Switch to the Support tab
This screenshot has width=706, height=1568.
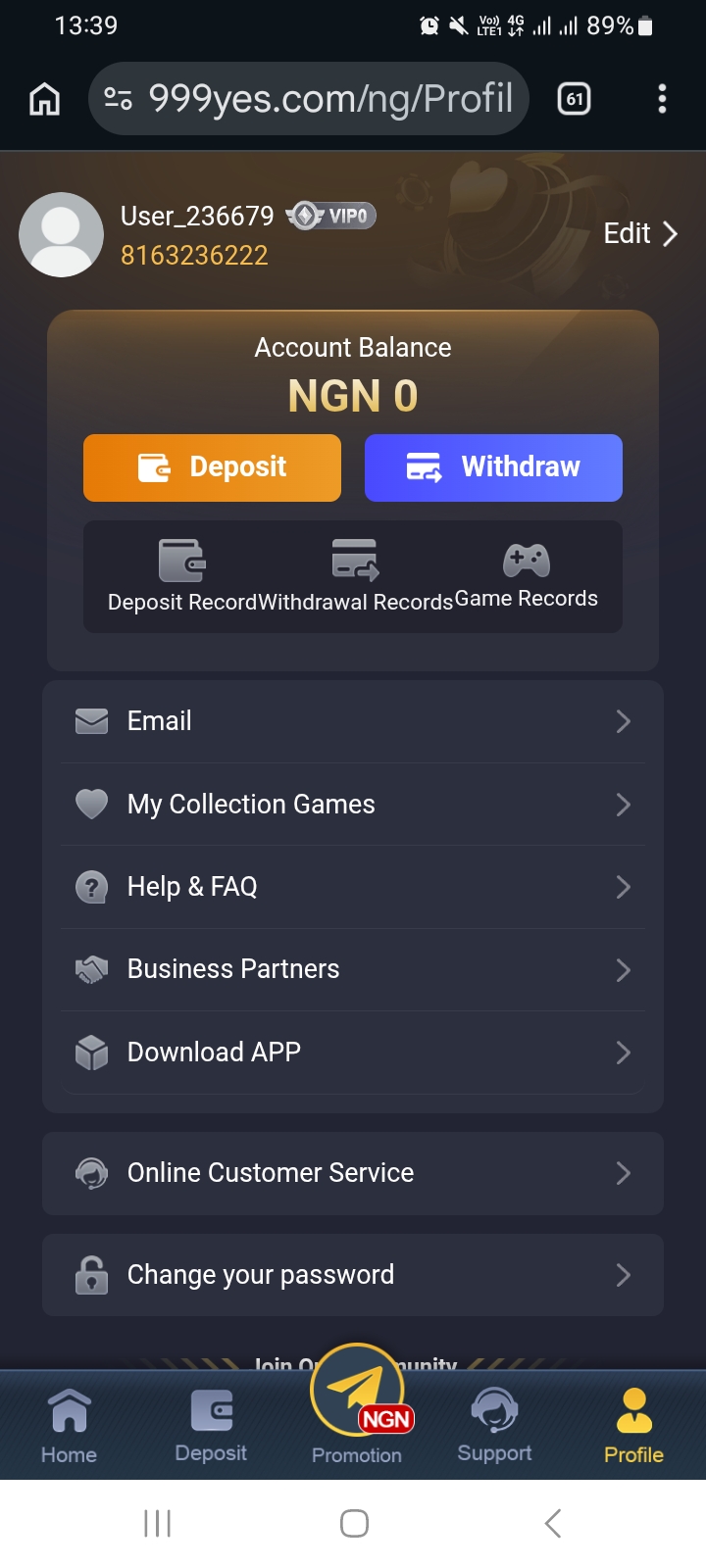point(494,1426)
